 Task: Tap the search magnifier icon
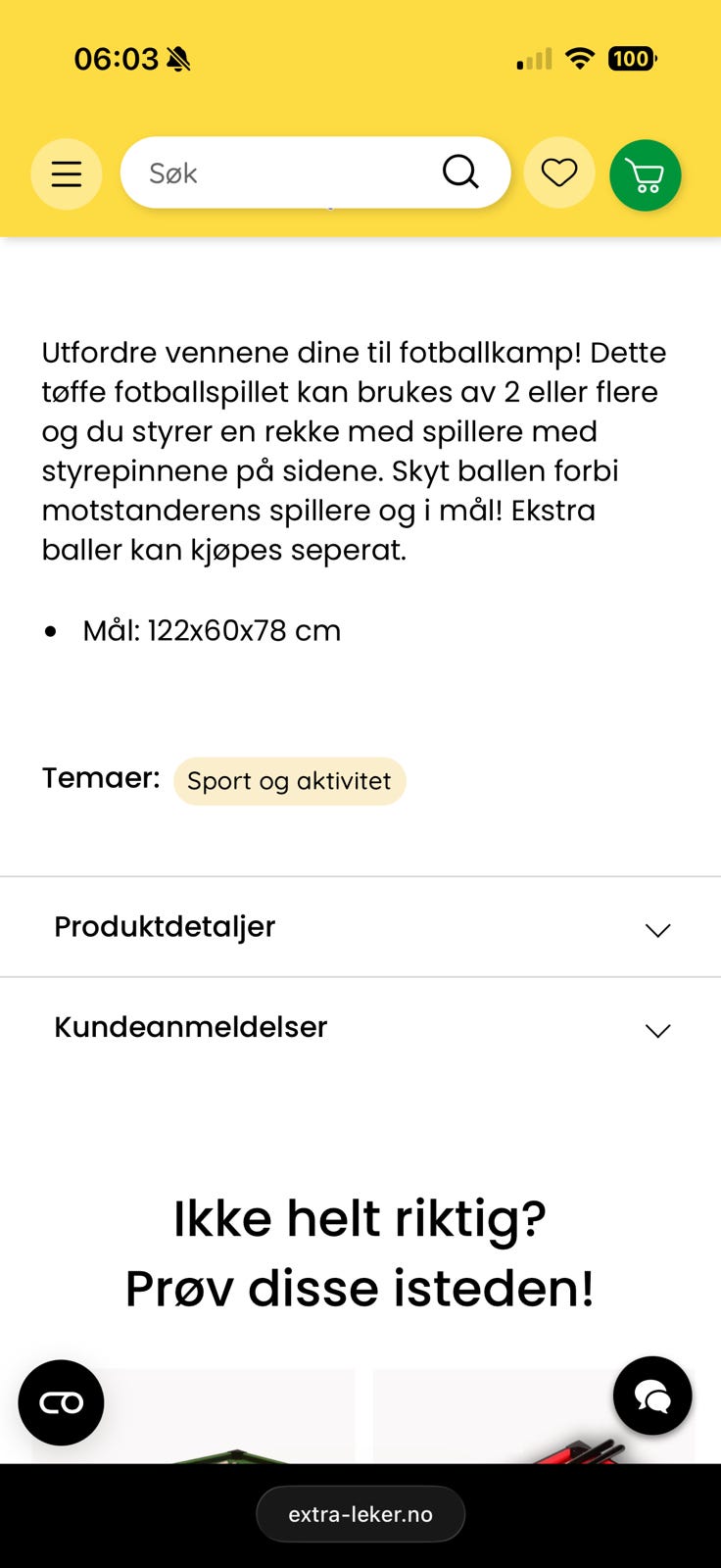click(459, 171)
